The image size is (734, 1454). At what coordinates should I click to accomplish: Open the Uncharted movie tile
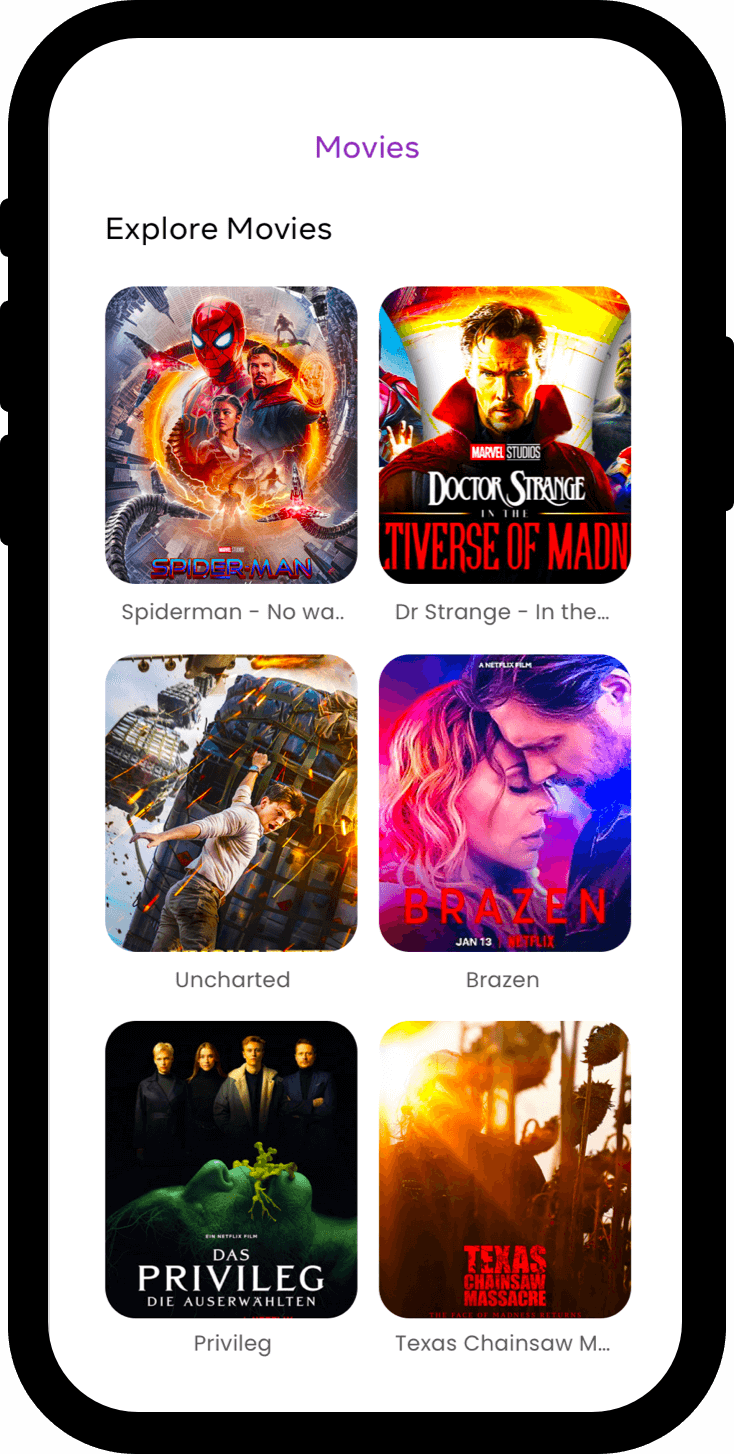pos(231,802)
